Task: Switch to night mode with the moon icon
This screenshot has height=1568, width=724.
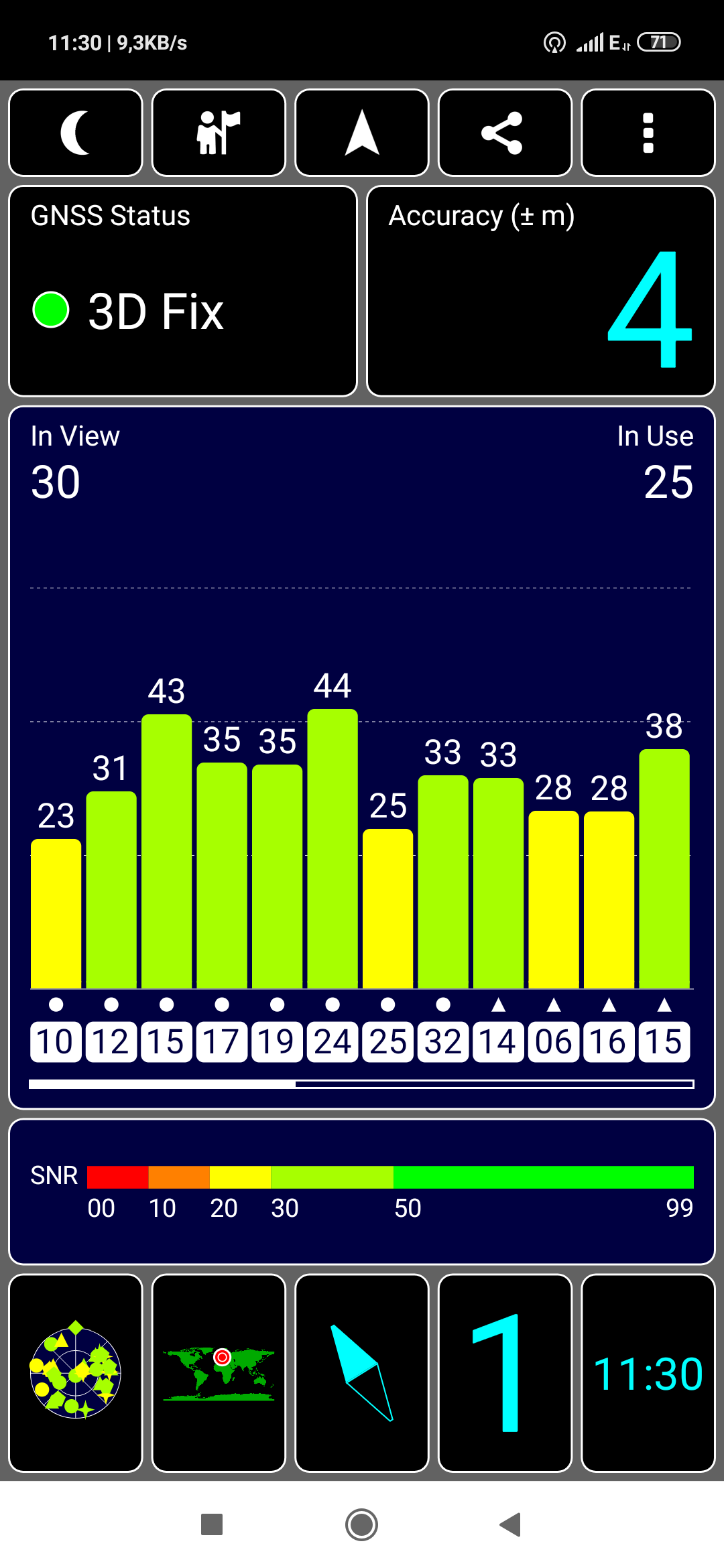Action: [x=76, y=133]
